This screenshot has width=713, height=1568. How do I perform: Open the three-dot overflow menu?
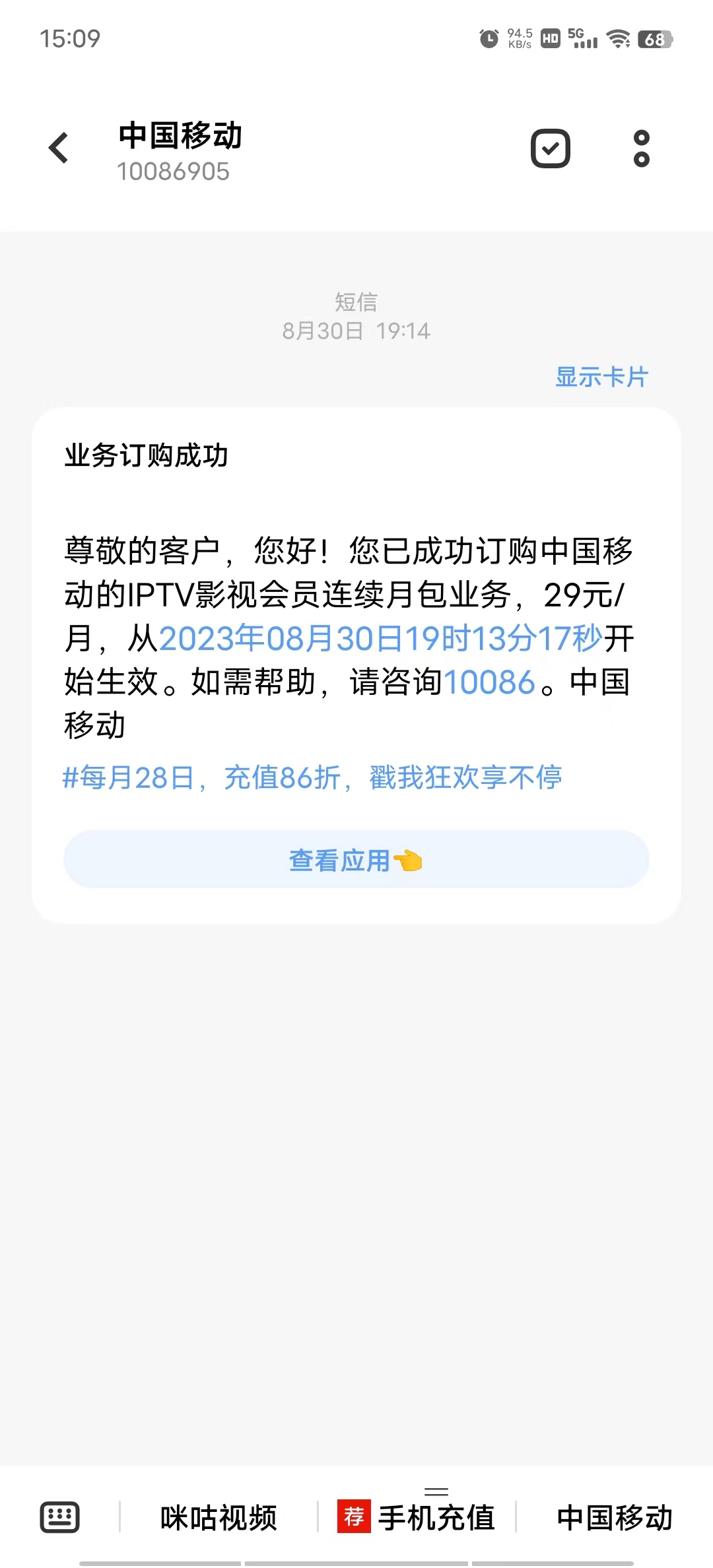[641, 148]
